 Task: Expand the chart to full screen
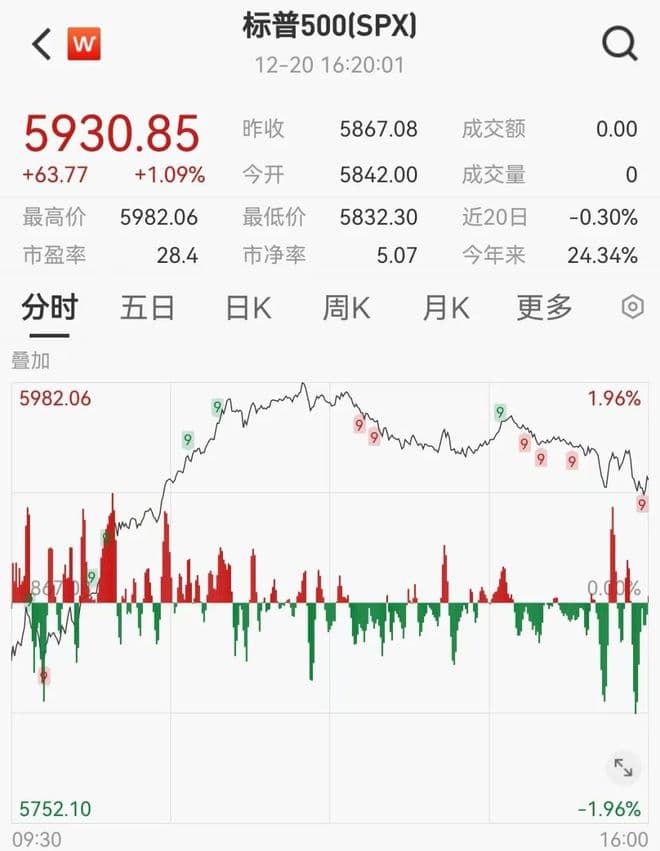click(x=623, y=767)
